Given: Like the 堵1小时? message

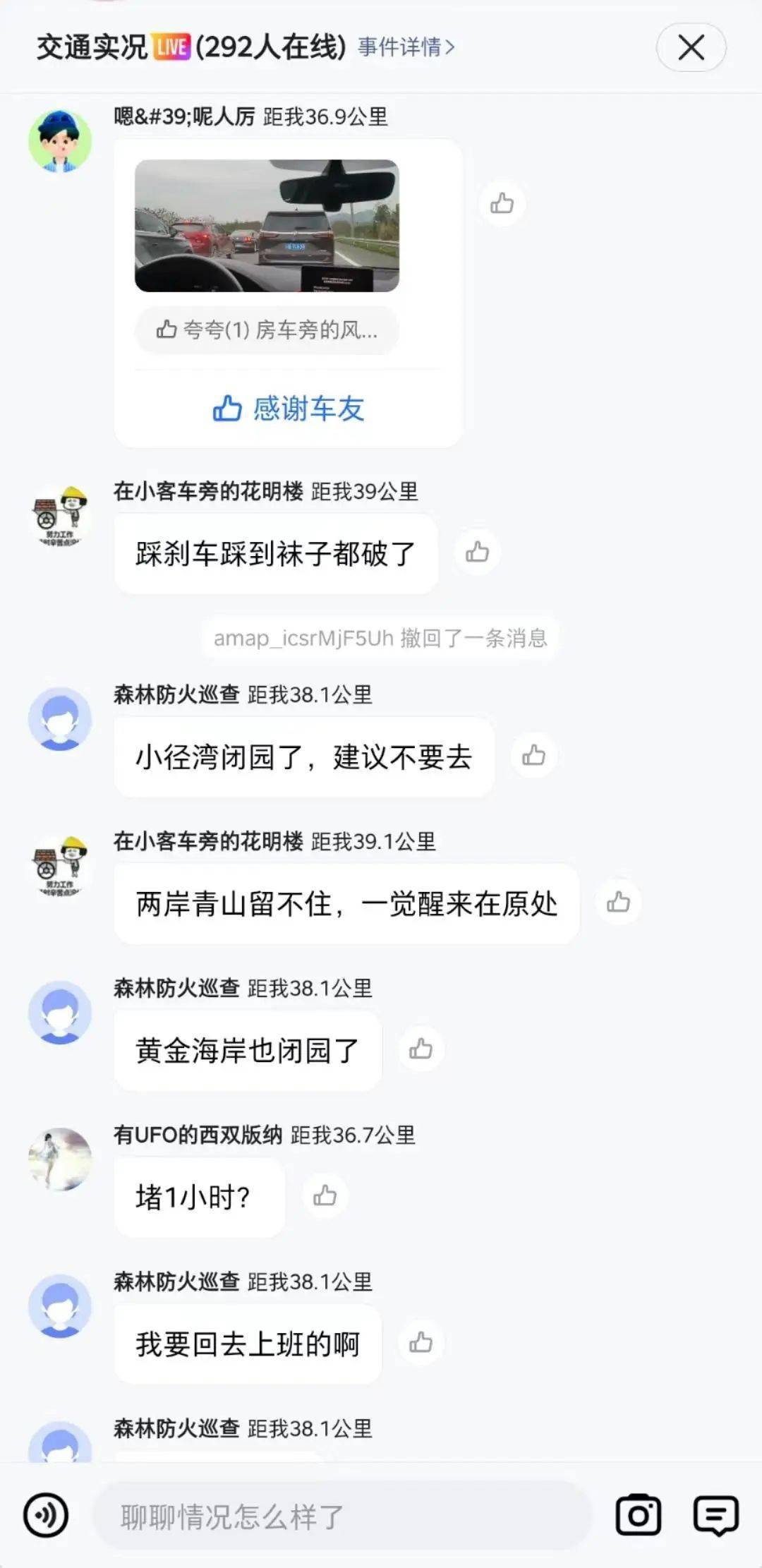Looking at the screenshot, I should point(325,1195).
